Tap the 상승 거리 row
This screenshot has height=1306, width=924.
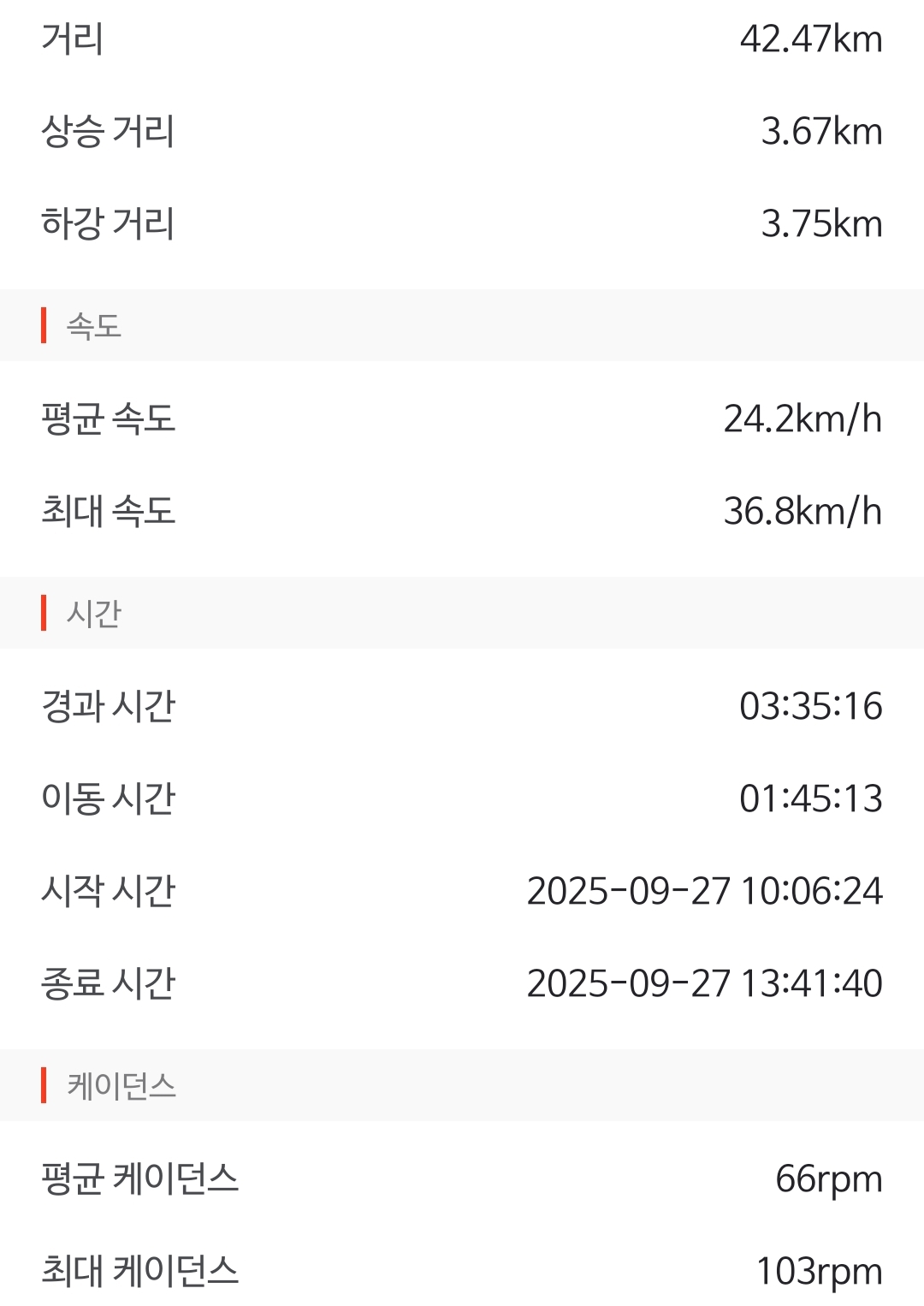[107, 132]
